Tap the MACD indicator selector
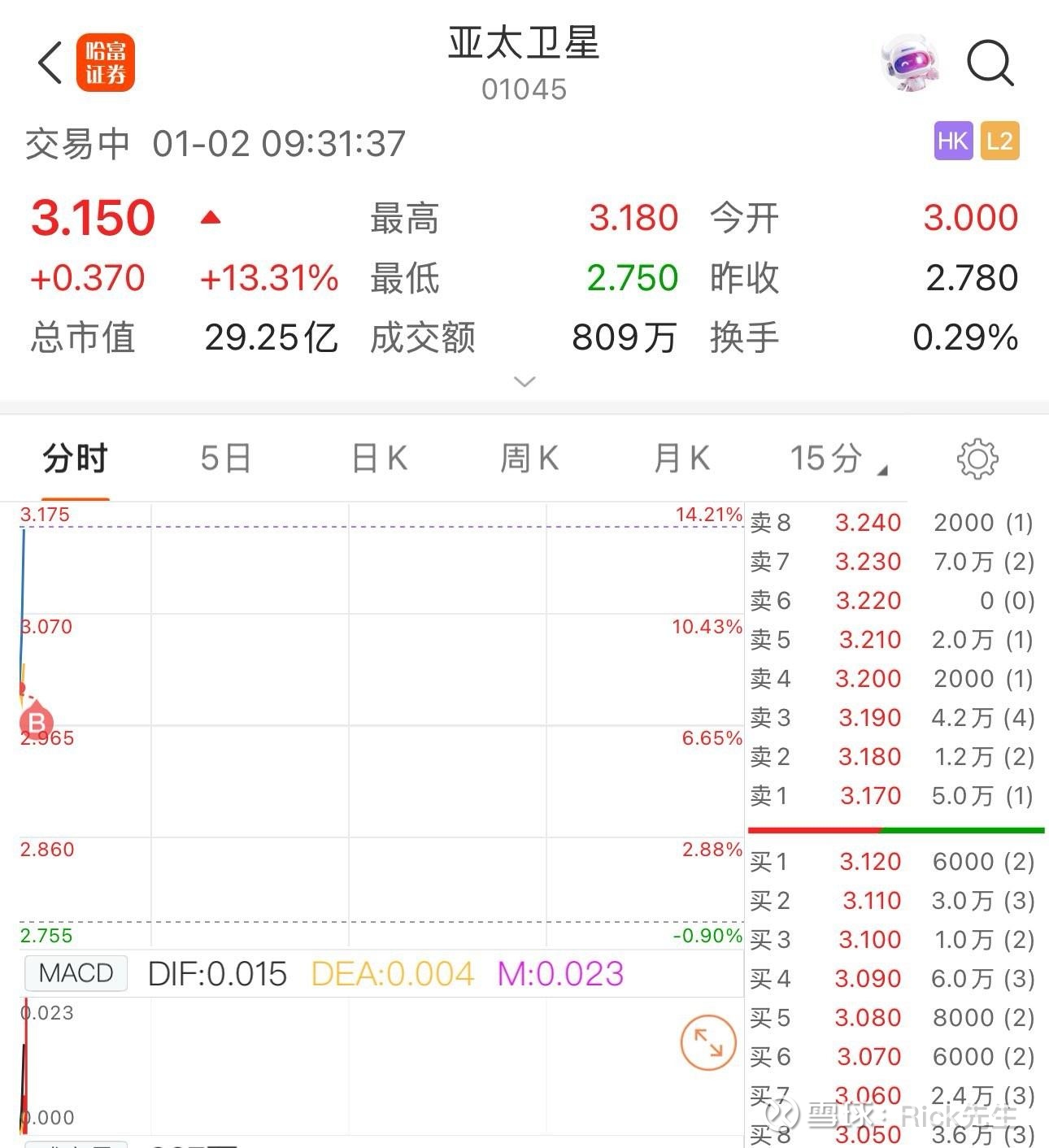This screenshot has height=1148, width=1049. (x=76, y=973)
